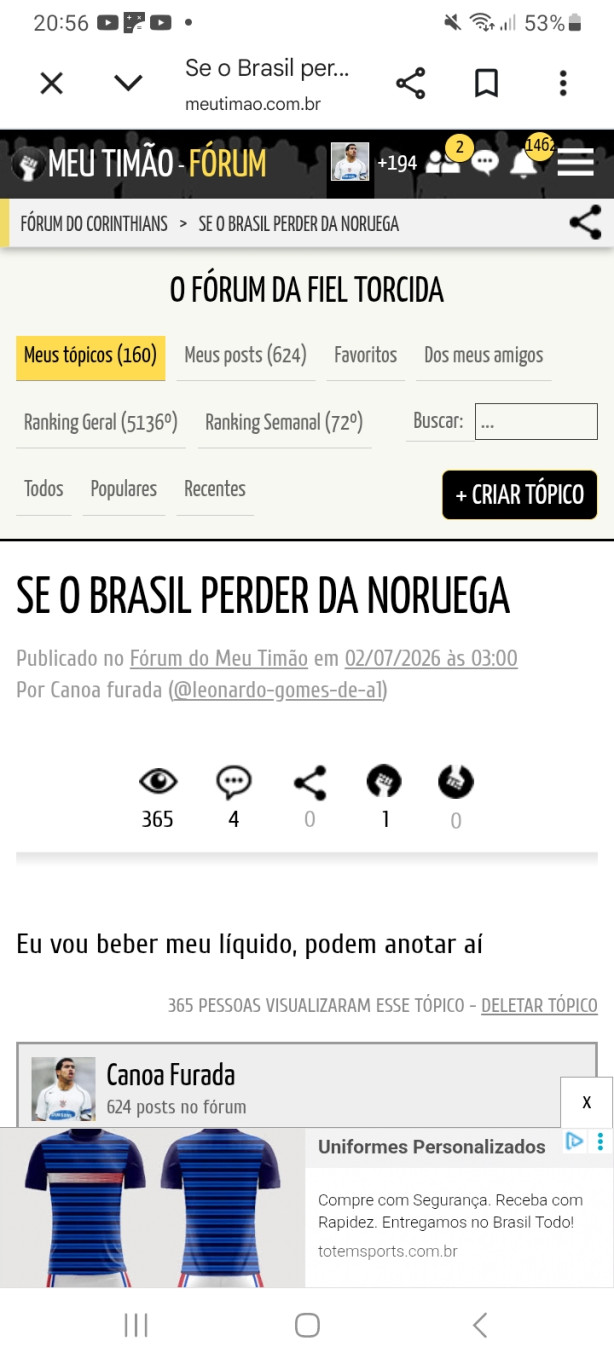Open the browser overflow menu
Viewport: 614px width, 1364px height.
(x=563, y=83)
